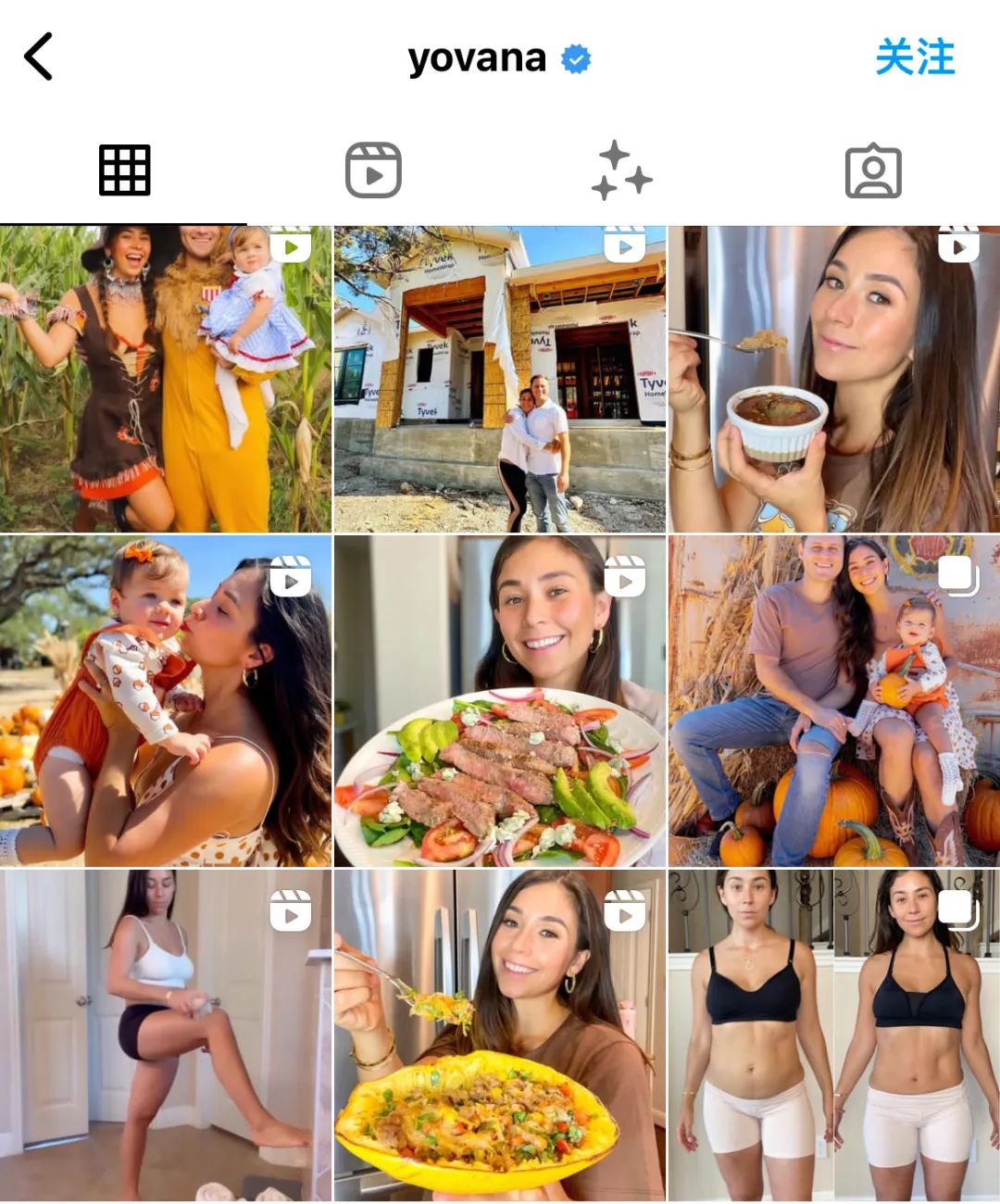Open the stuffed spaghetti squash reel
Viewport: 1000px width, 1204px height.
[499, 1035]
